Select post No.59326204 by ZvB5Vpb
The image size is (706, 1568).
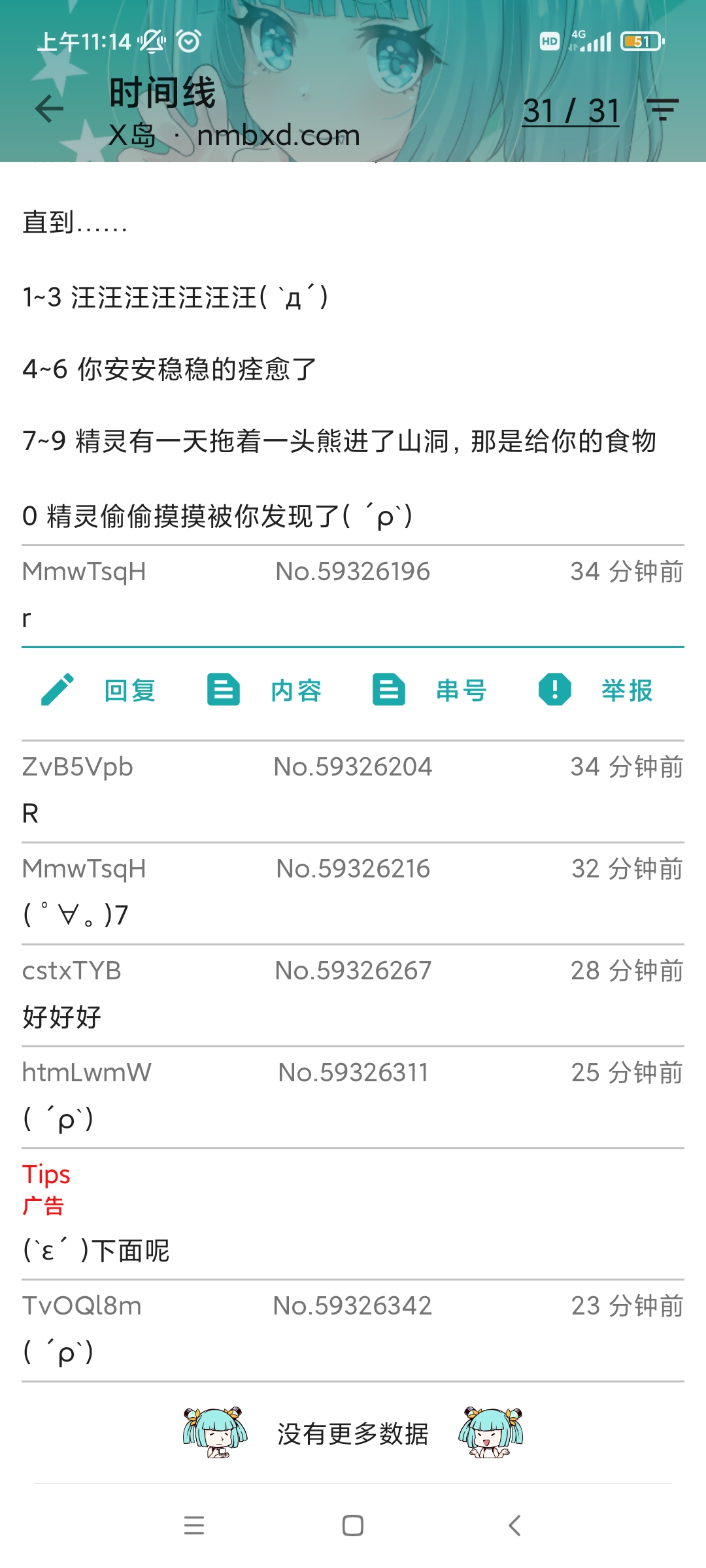pyautogui.click(x=353, y=791)
